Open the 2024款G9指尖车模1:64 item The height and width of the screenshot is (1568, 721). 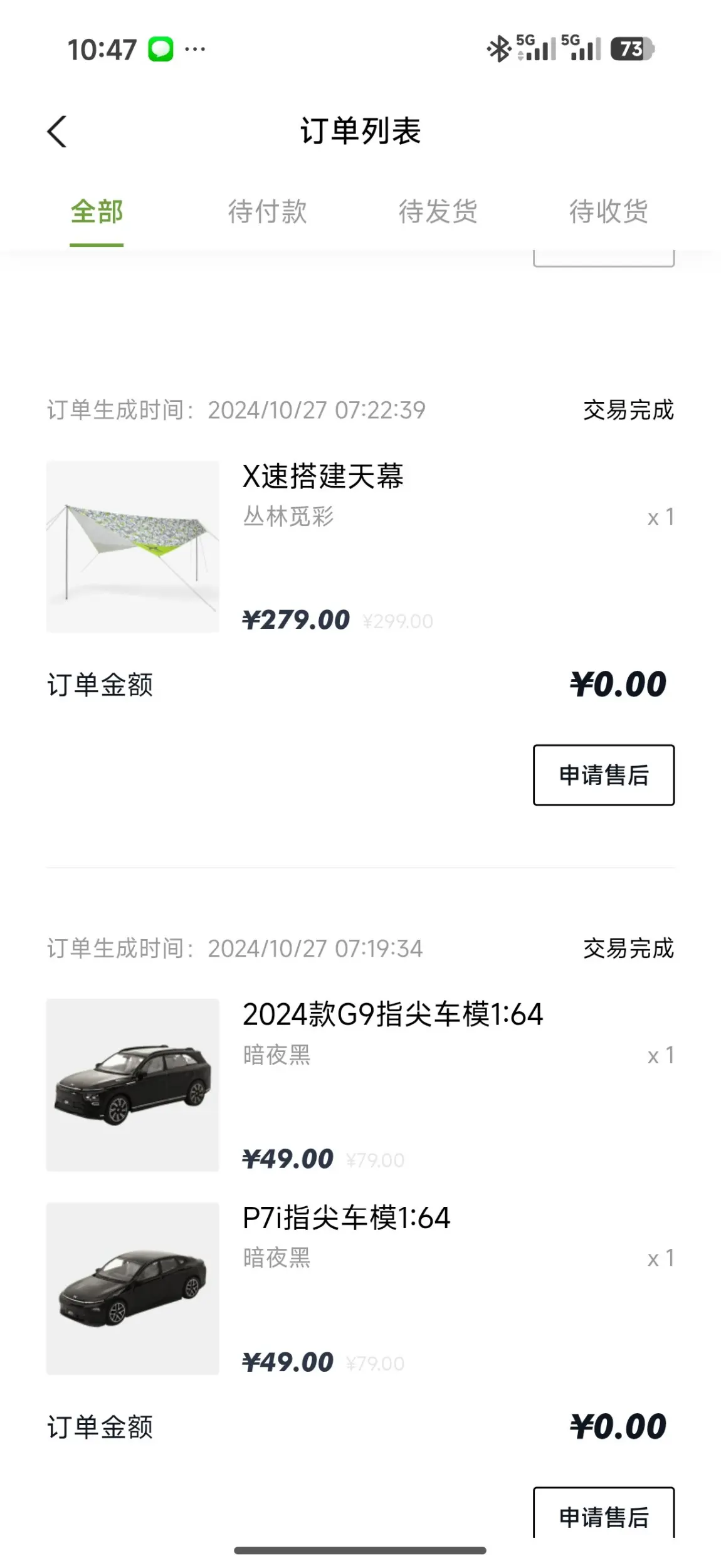[x=392, y=1014]
